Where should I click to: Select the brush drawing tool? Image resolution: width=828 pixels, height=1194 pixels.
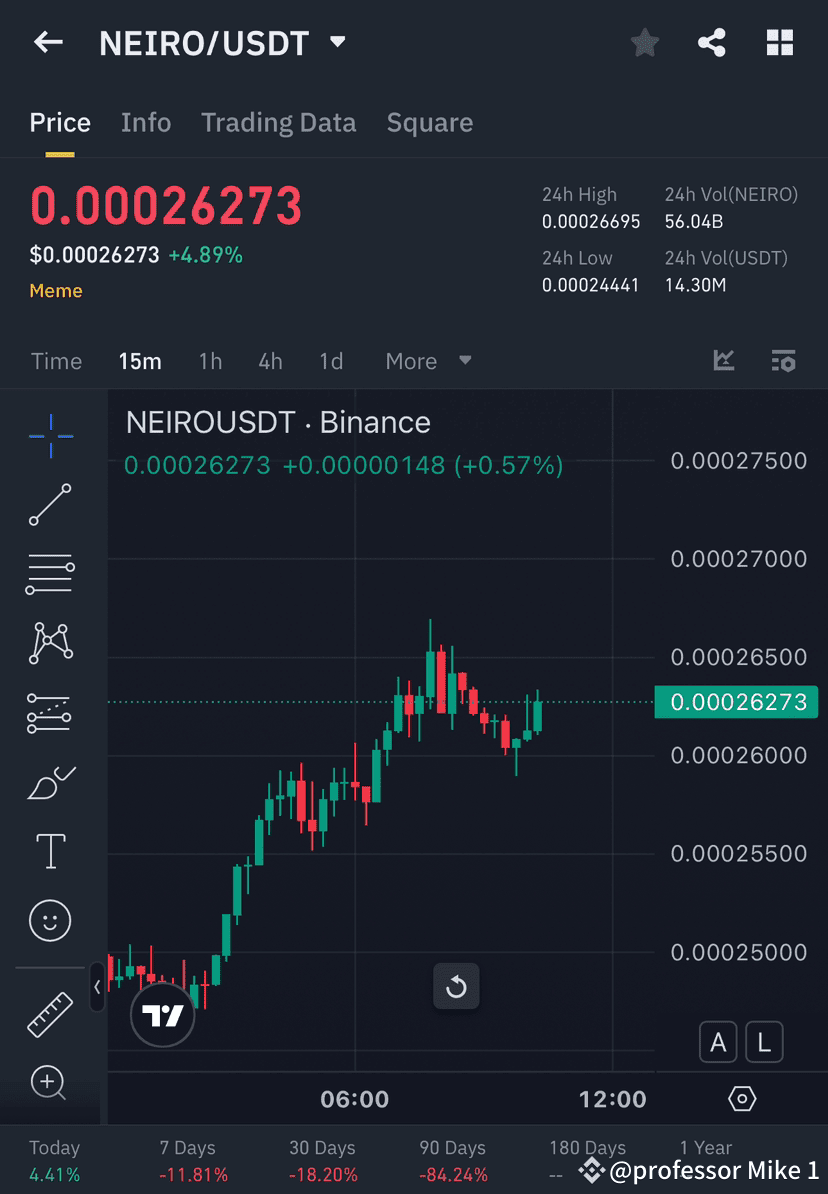[x=50, y=783]
